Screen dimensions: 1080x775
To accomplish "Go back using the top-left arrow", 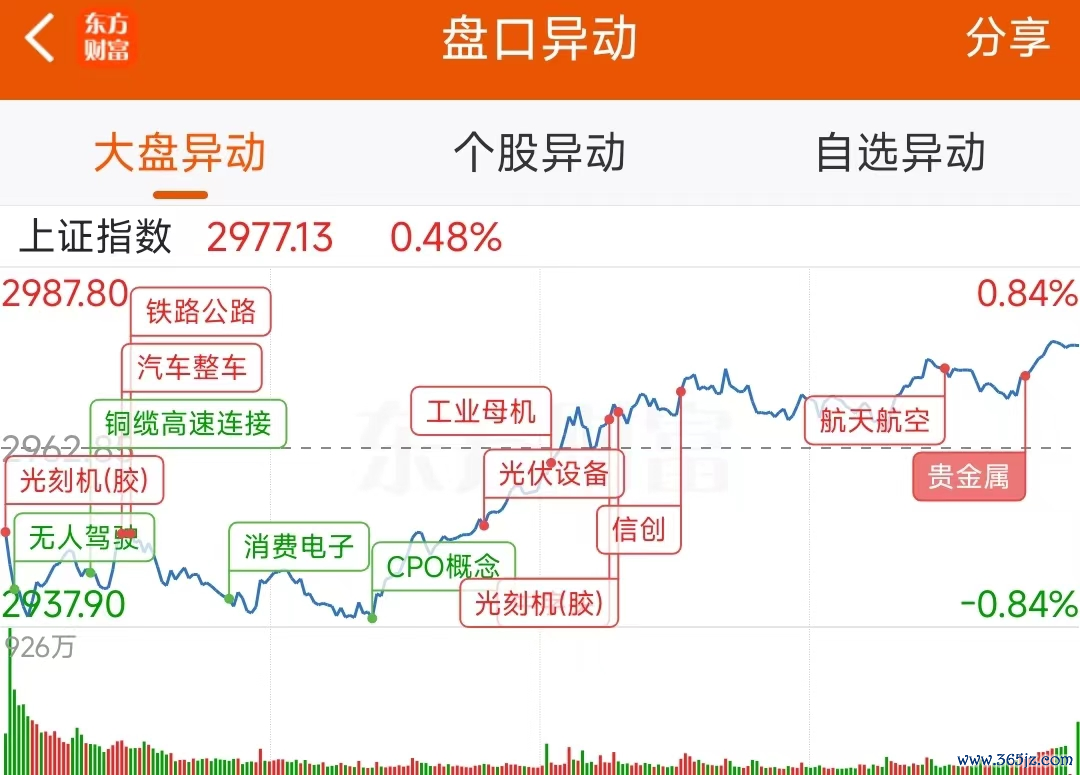I will pos(40,40).
